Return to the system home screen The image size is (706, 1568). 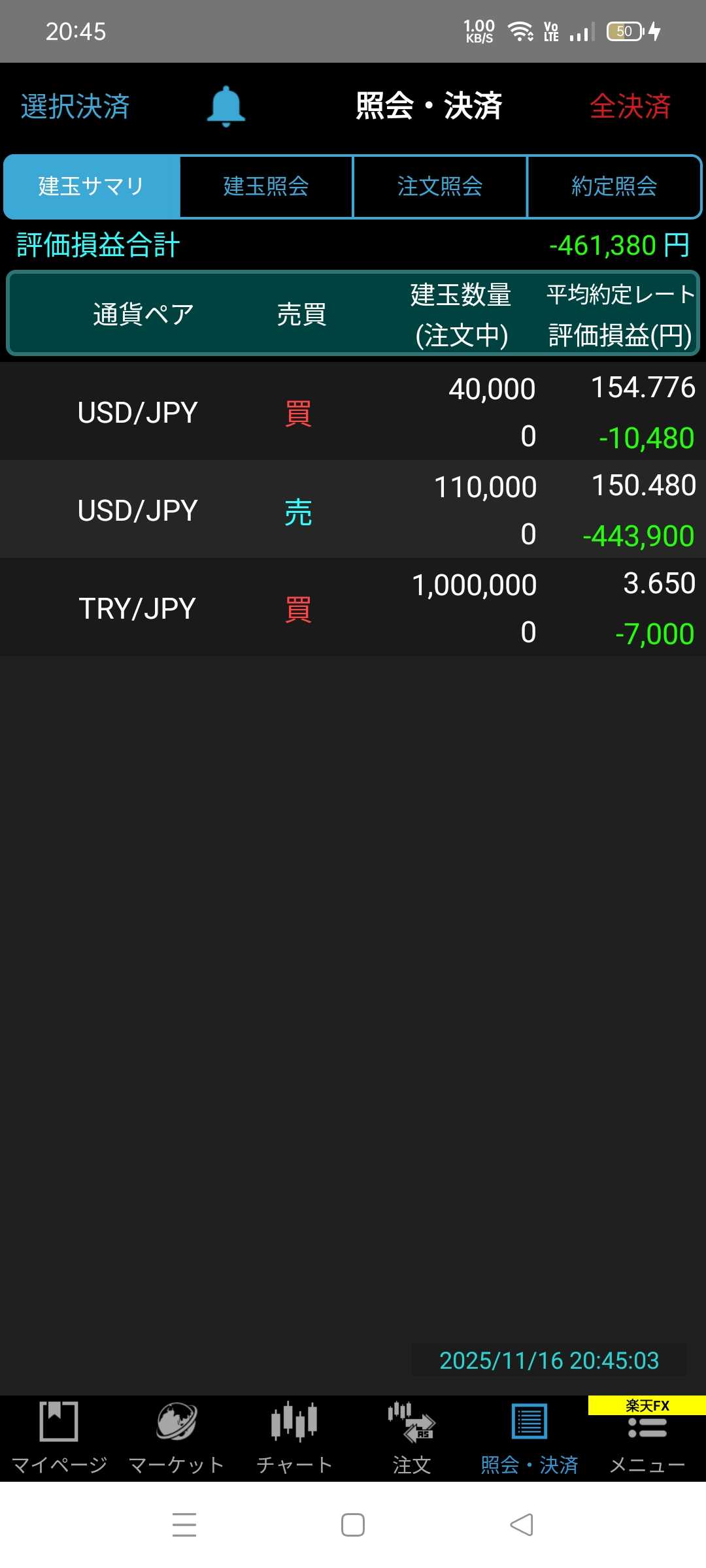[x=353, y=1525]
